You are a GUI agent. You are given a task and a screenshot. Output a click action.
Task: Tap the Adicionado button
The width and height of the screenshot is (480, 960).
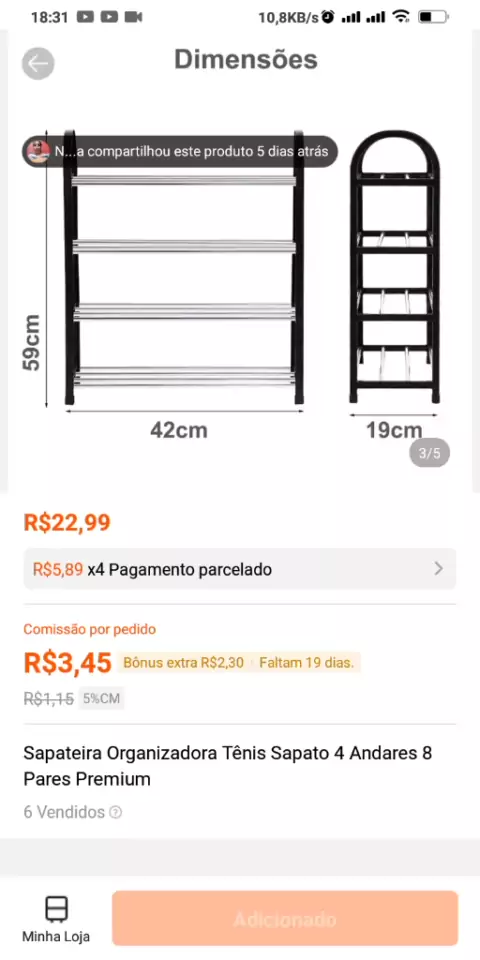tap(285, 919)
